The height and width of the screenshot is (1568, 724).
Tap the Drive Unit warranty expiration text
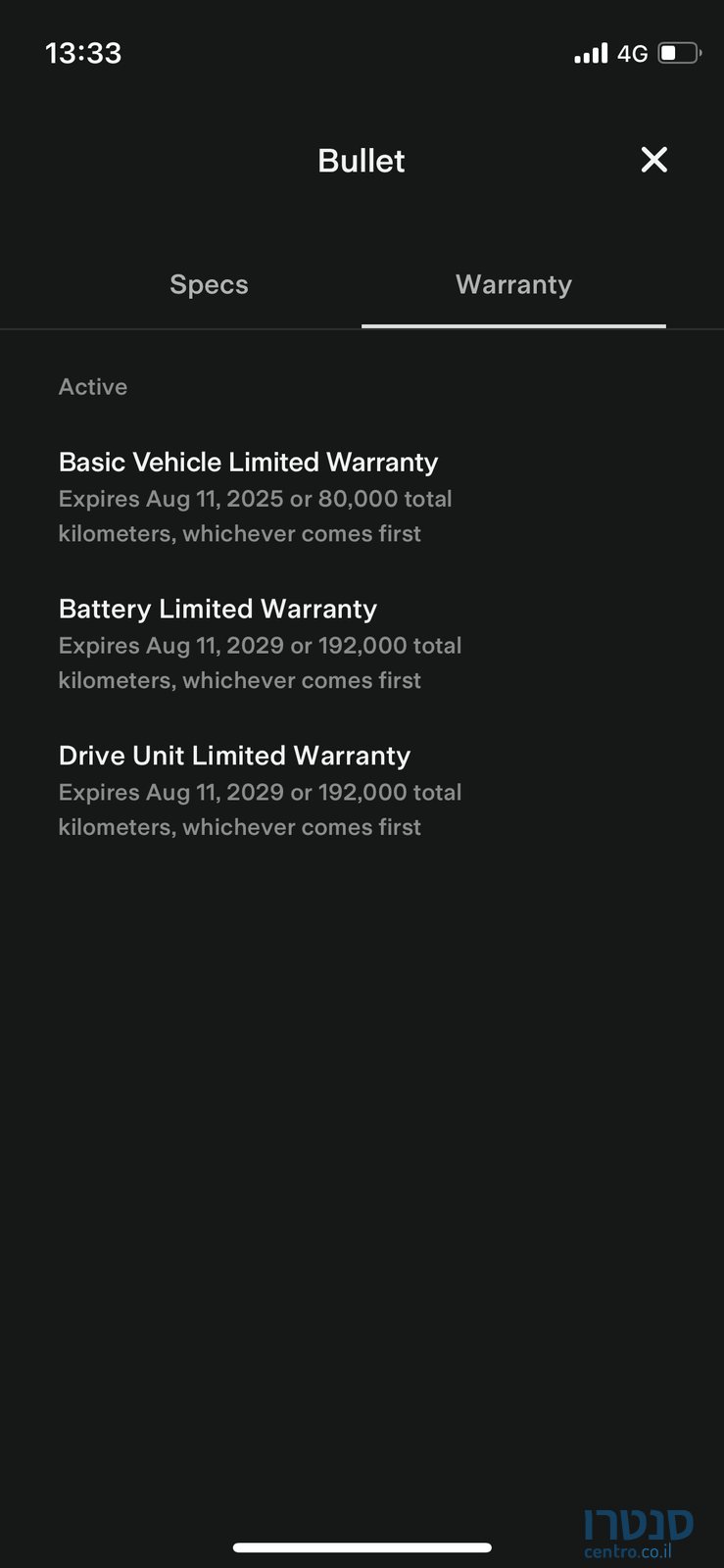[x=260, y=809]
